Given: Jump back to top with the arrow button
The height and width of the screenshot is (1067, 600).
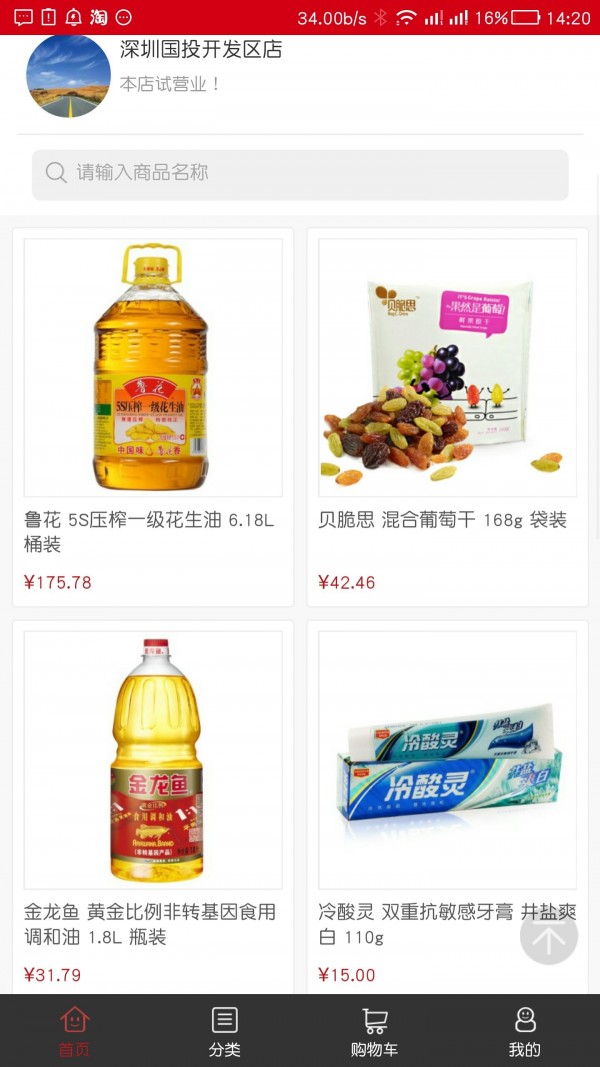Looking at the screenshot, I should coord(548,937).
